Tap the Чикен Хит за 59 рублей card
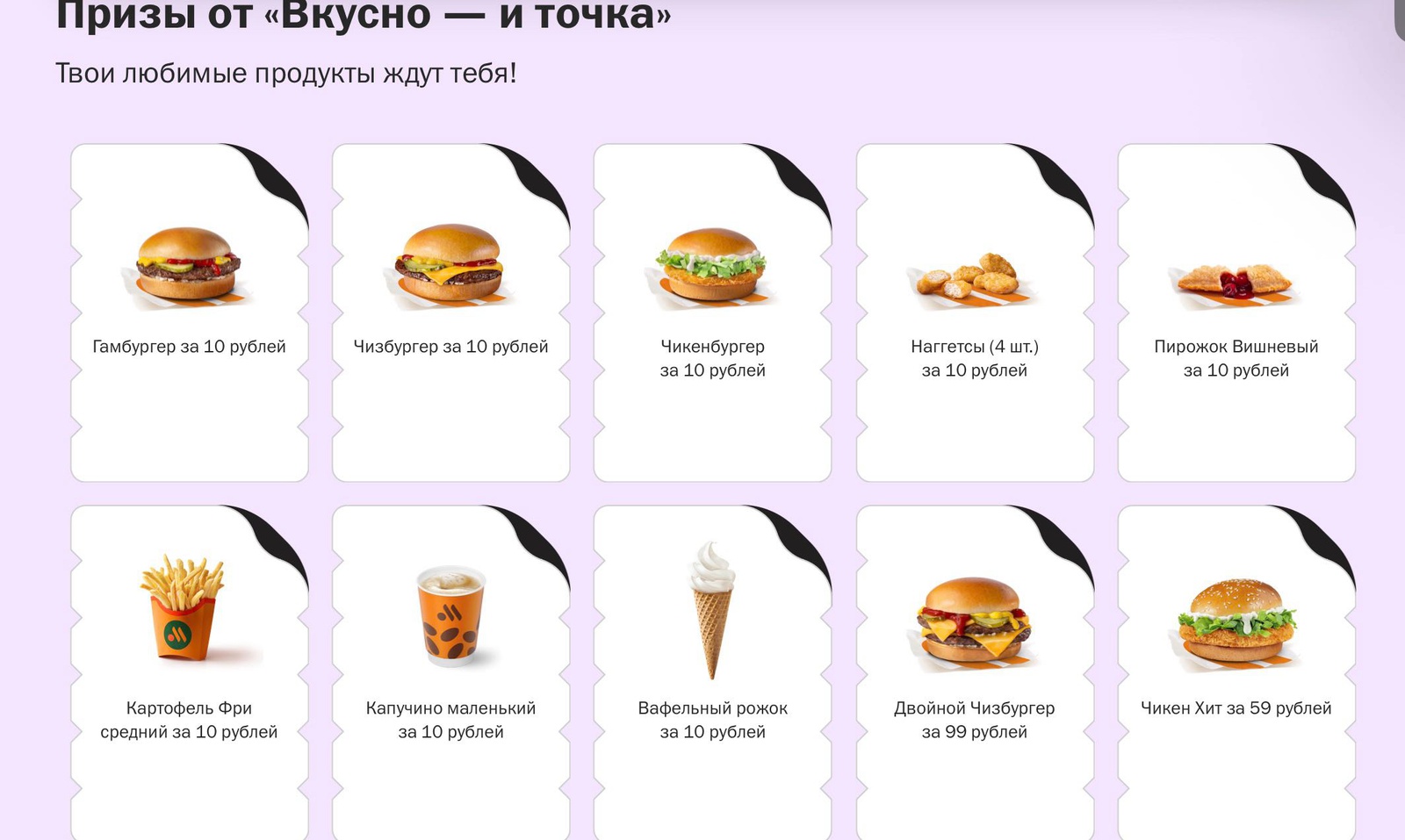 (x=1236, y=672)
